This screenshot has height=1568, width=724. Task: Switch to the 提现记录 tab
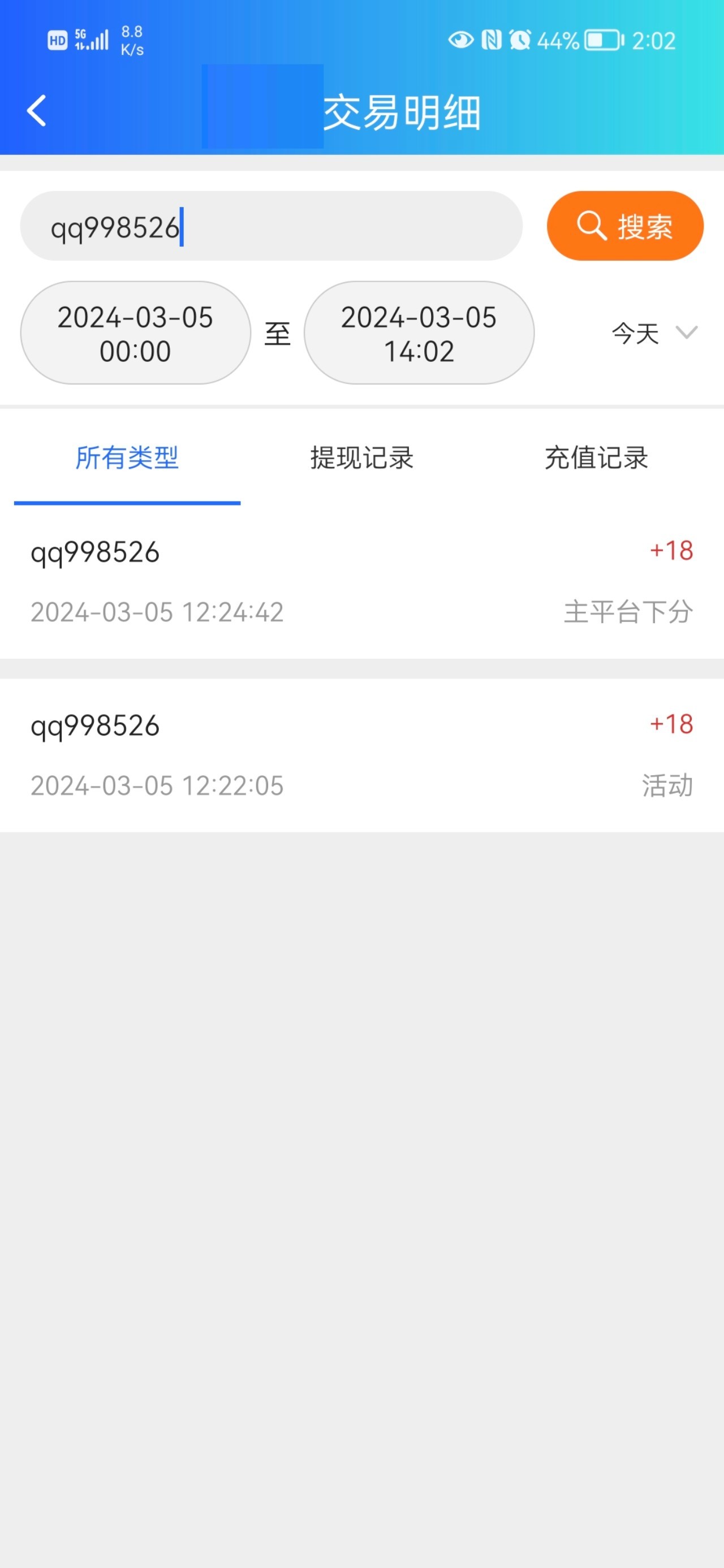[x=361, y=458]
